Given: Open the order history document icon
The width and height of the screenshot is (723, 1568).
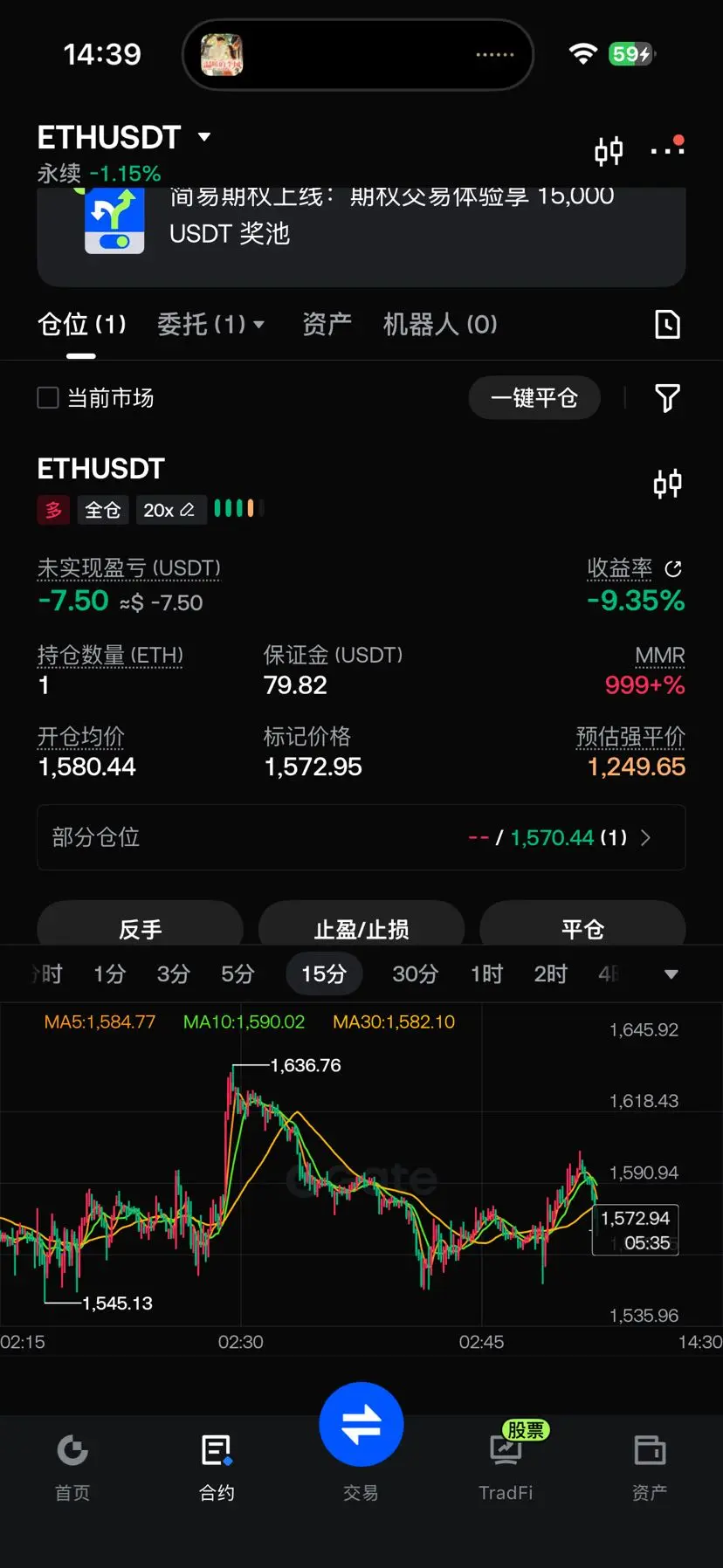Looking at the screenshot, I should pyautogui.click(x=667, y=325).
